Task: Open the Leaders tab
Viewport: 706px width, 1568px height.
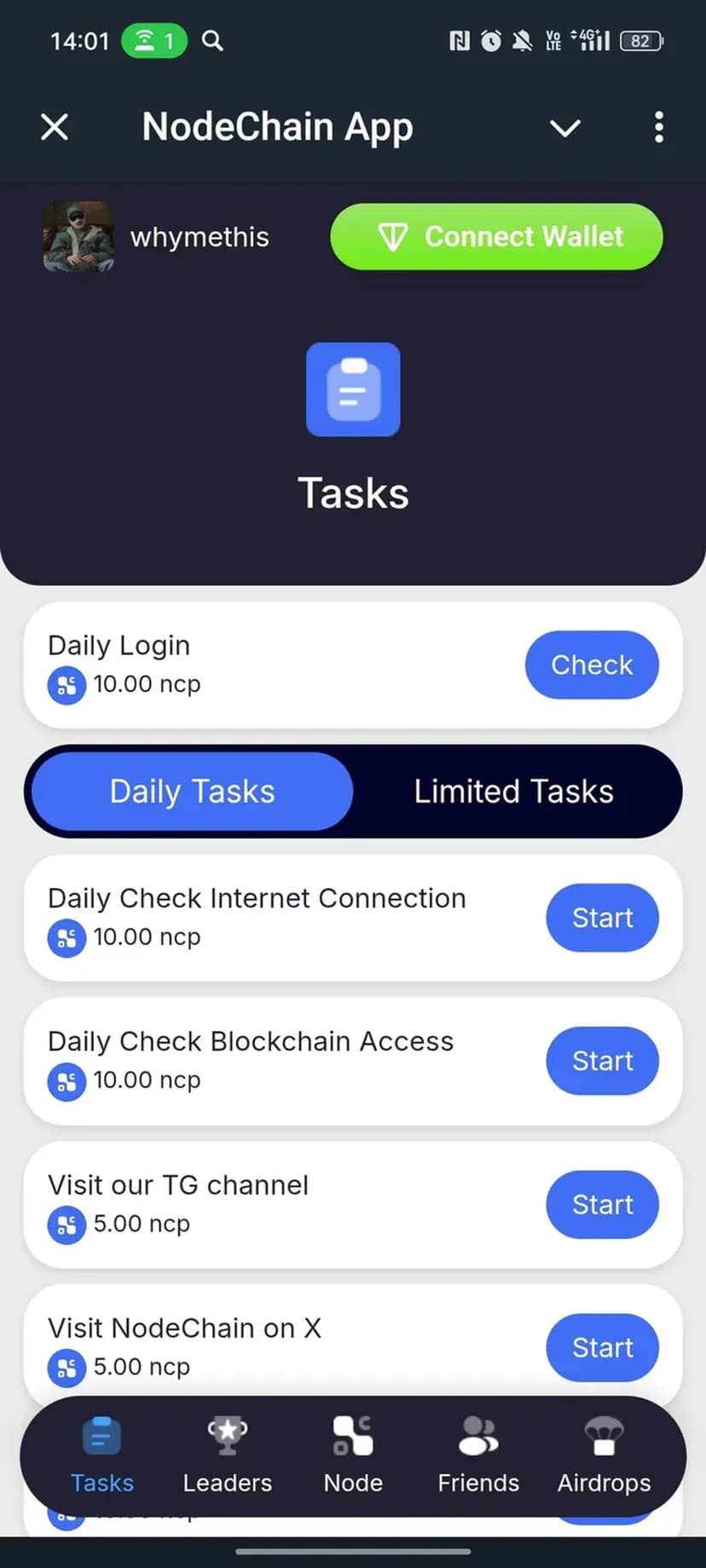Action: point(227,1456)
